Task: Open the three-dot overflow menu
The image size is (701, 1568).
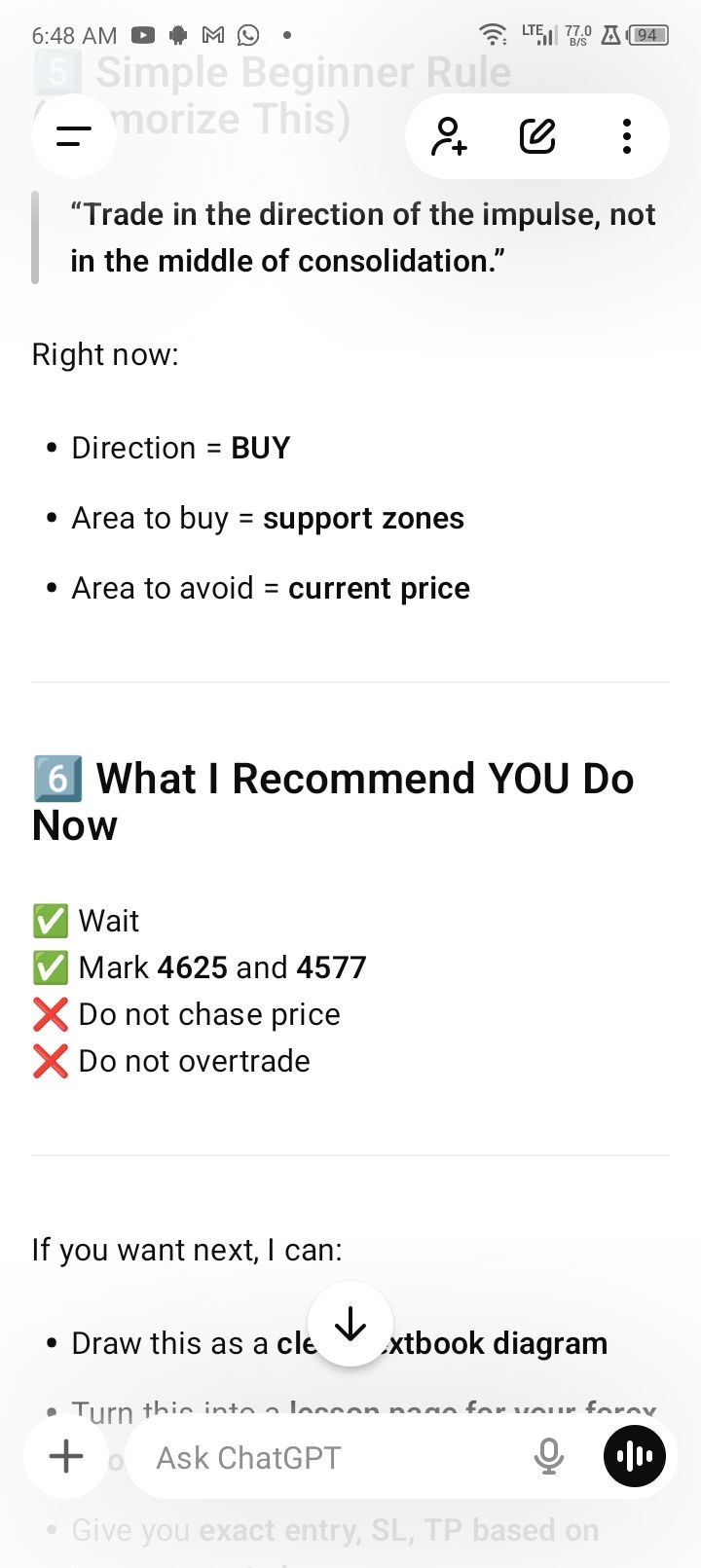Action: coord(626,136)
